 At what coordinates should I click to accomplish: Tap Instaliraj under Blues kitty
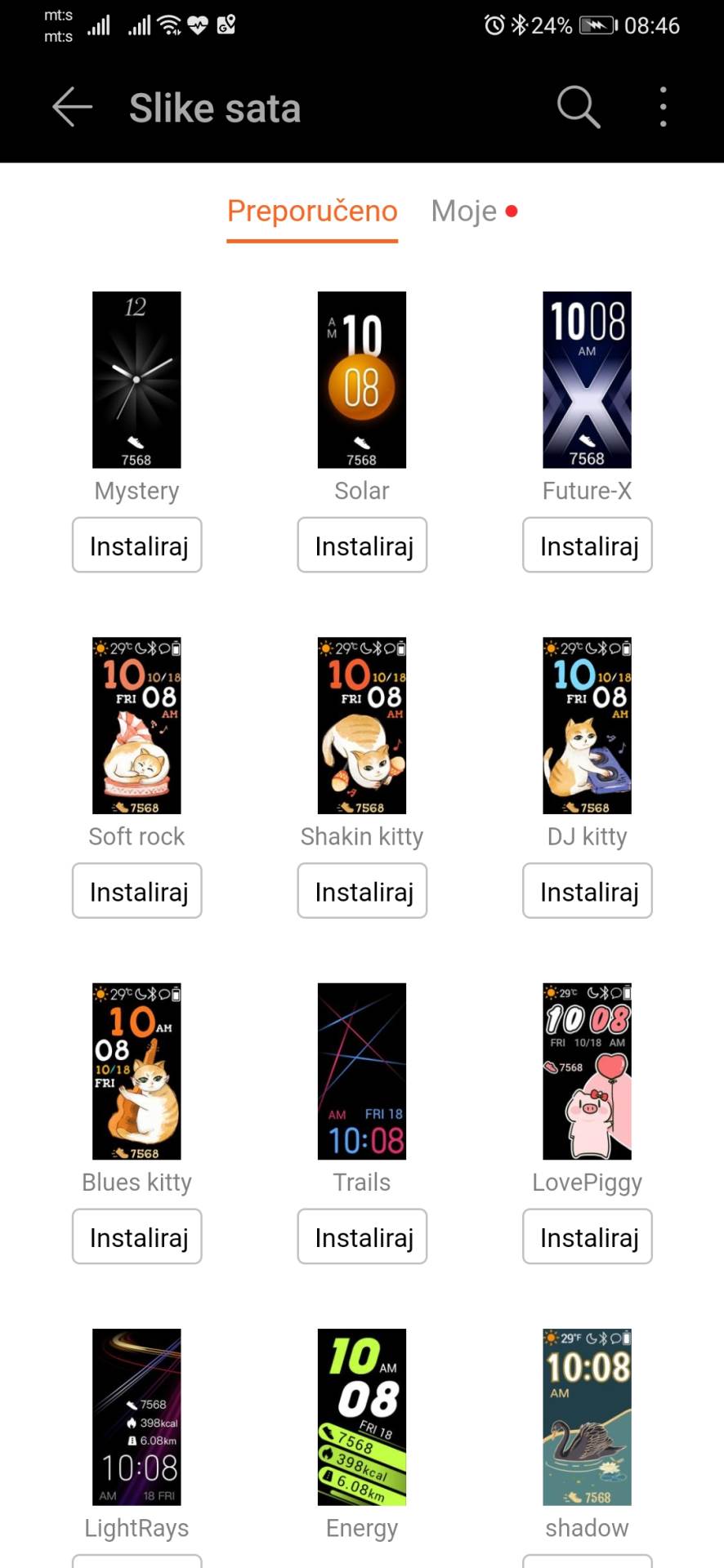point(137,1236)
